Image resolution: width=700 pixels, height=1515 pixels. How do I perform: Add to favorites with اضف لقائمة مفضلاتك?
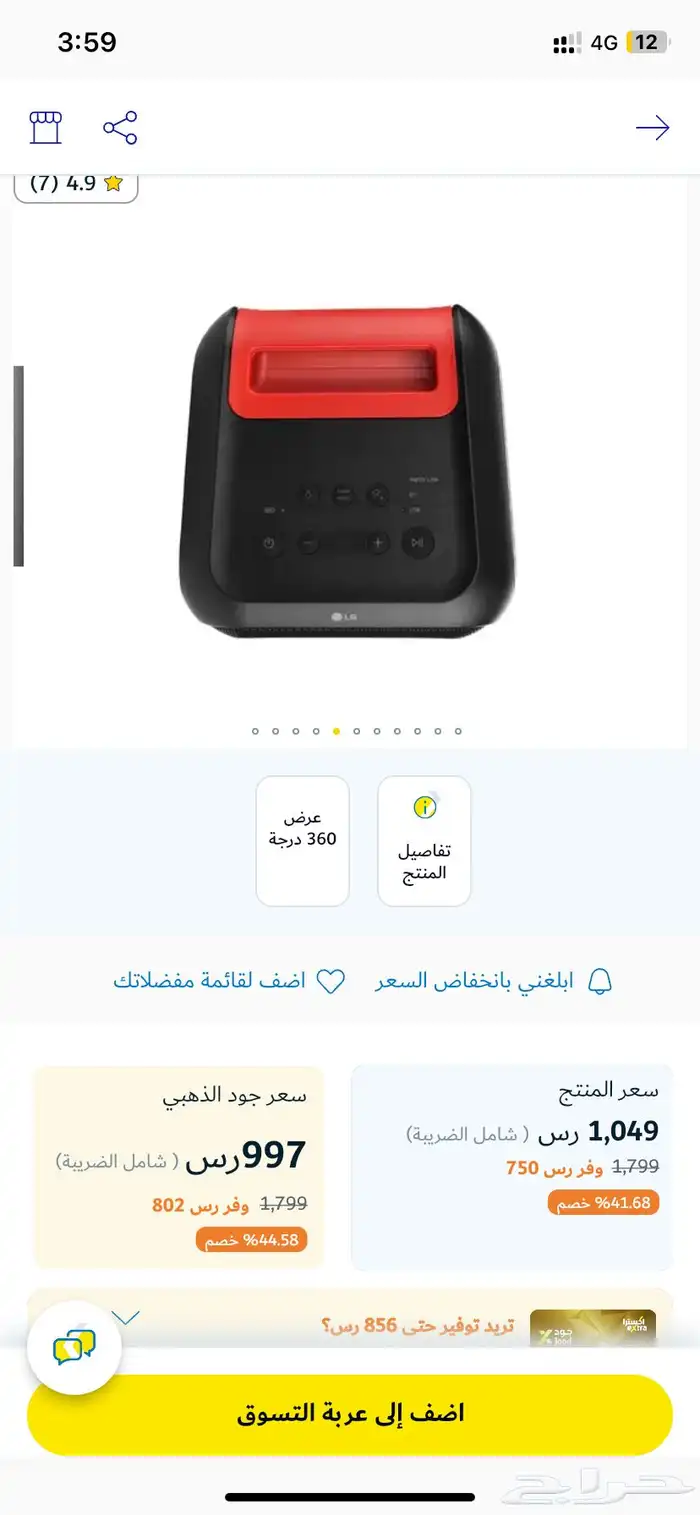coord(228,981)
